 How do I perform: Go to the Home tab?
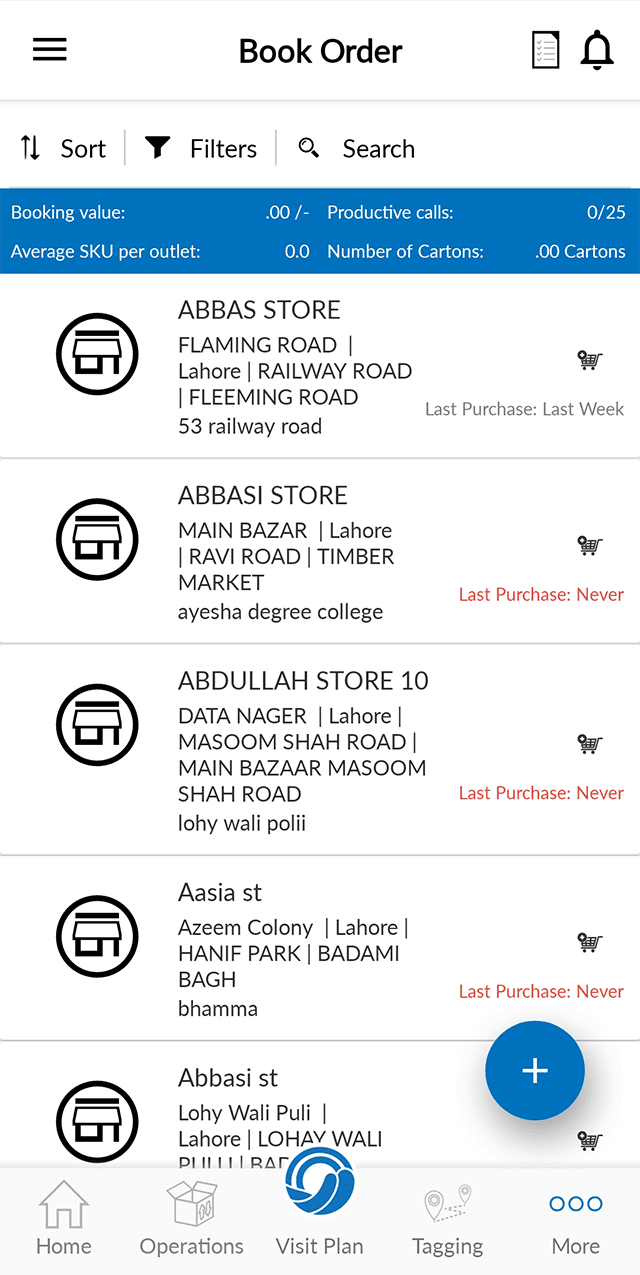pos(64,1218)
